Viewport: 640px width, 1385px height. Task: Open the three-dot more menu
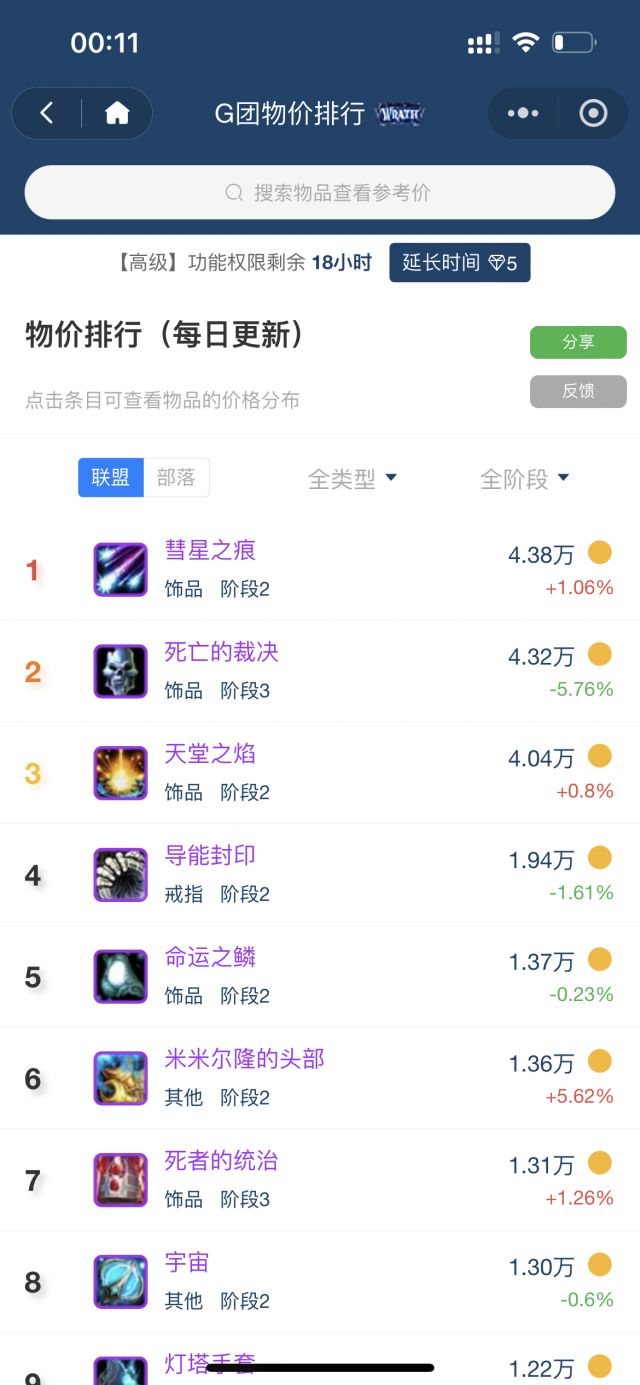point(523,113)
